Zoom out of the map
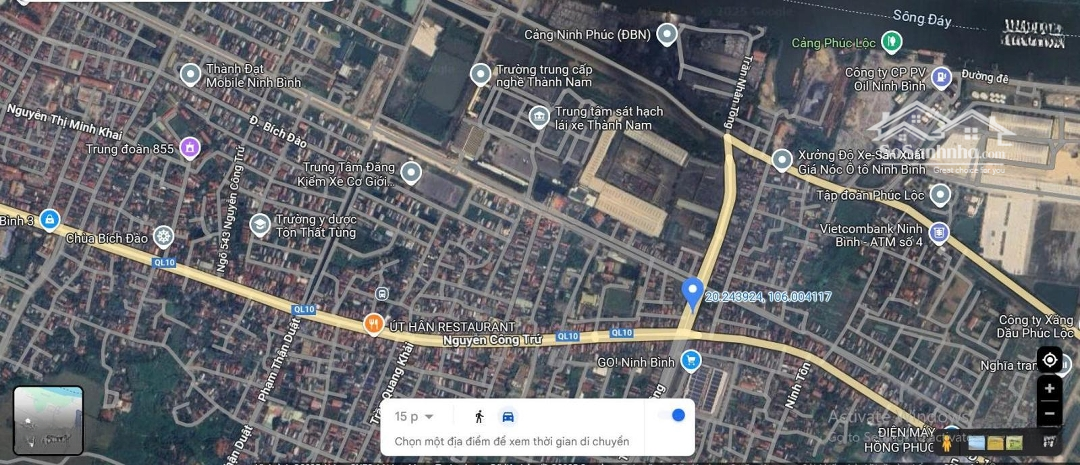 [1049, 411]
